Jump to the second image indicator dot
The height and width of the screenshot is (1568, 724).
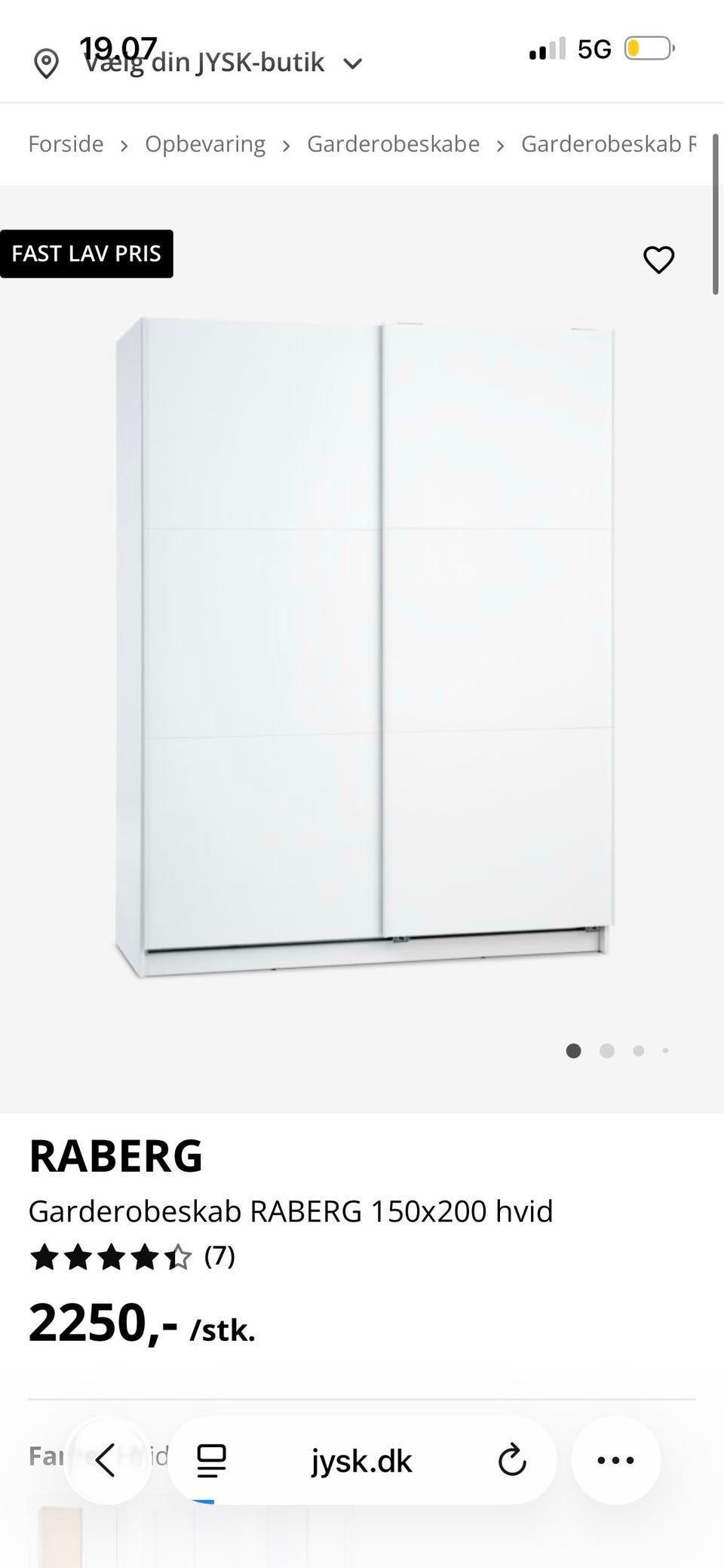tap(606, 1050)
